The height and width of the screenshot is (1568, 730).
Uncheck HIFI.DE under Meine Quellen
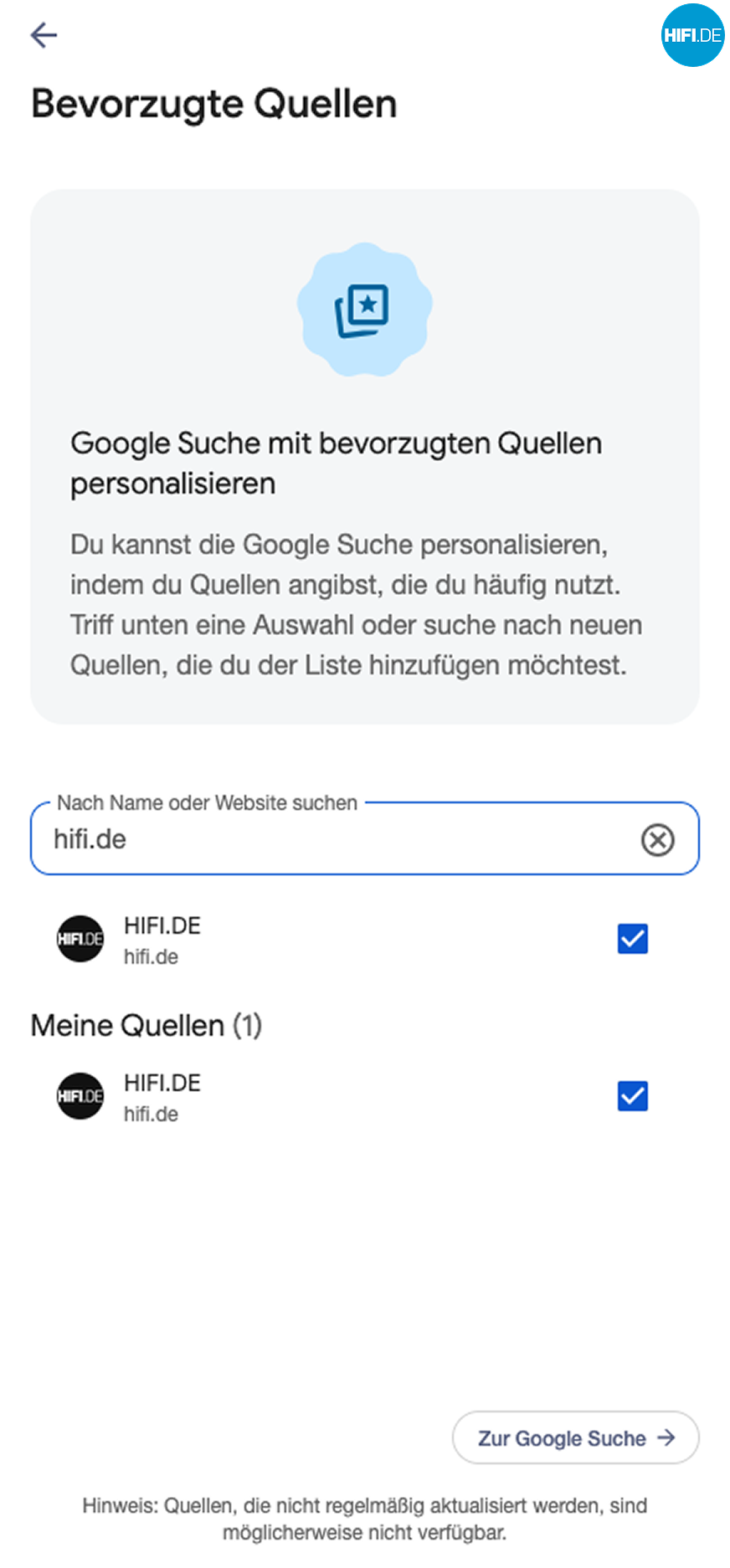click(x=632, y=1096)
